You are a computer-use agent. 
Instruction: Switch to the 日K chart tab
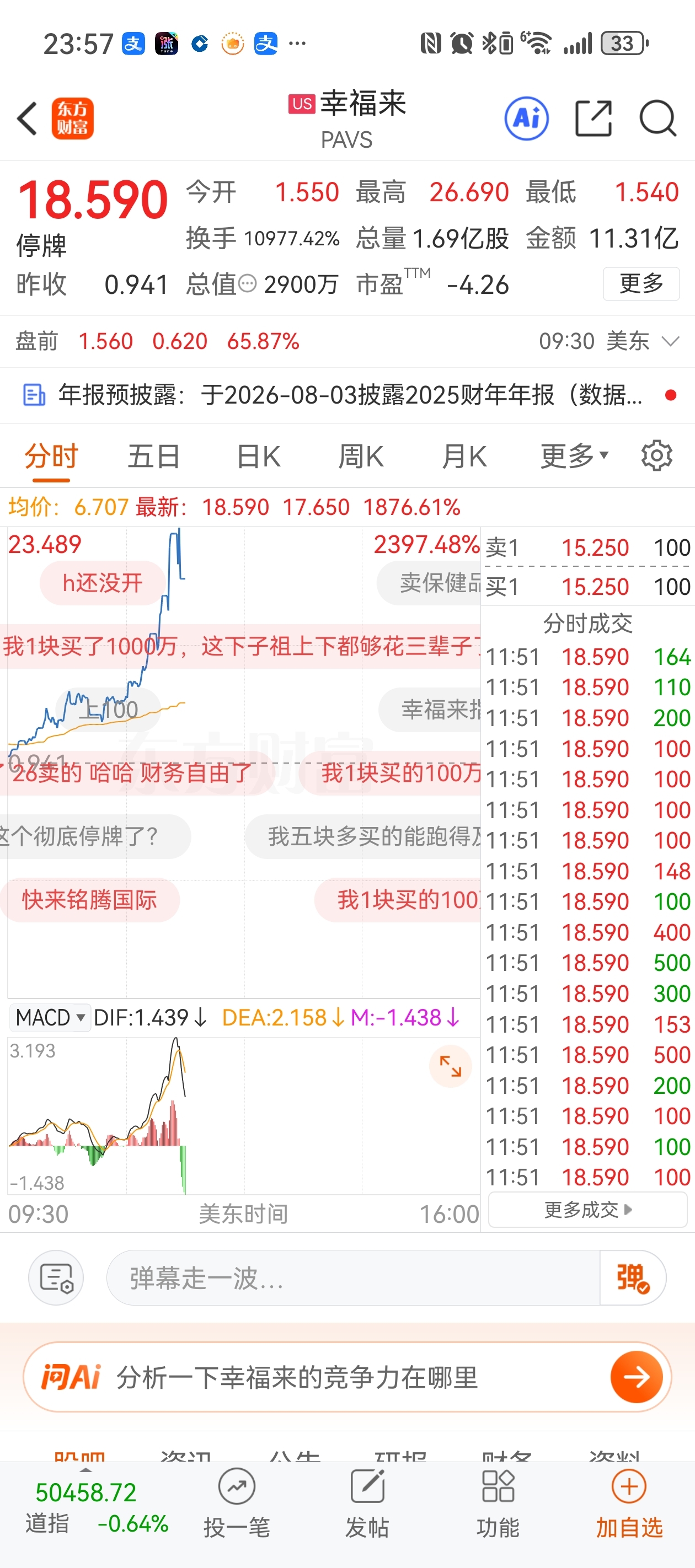pos(258,456)
